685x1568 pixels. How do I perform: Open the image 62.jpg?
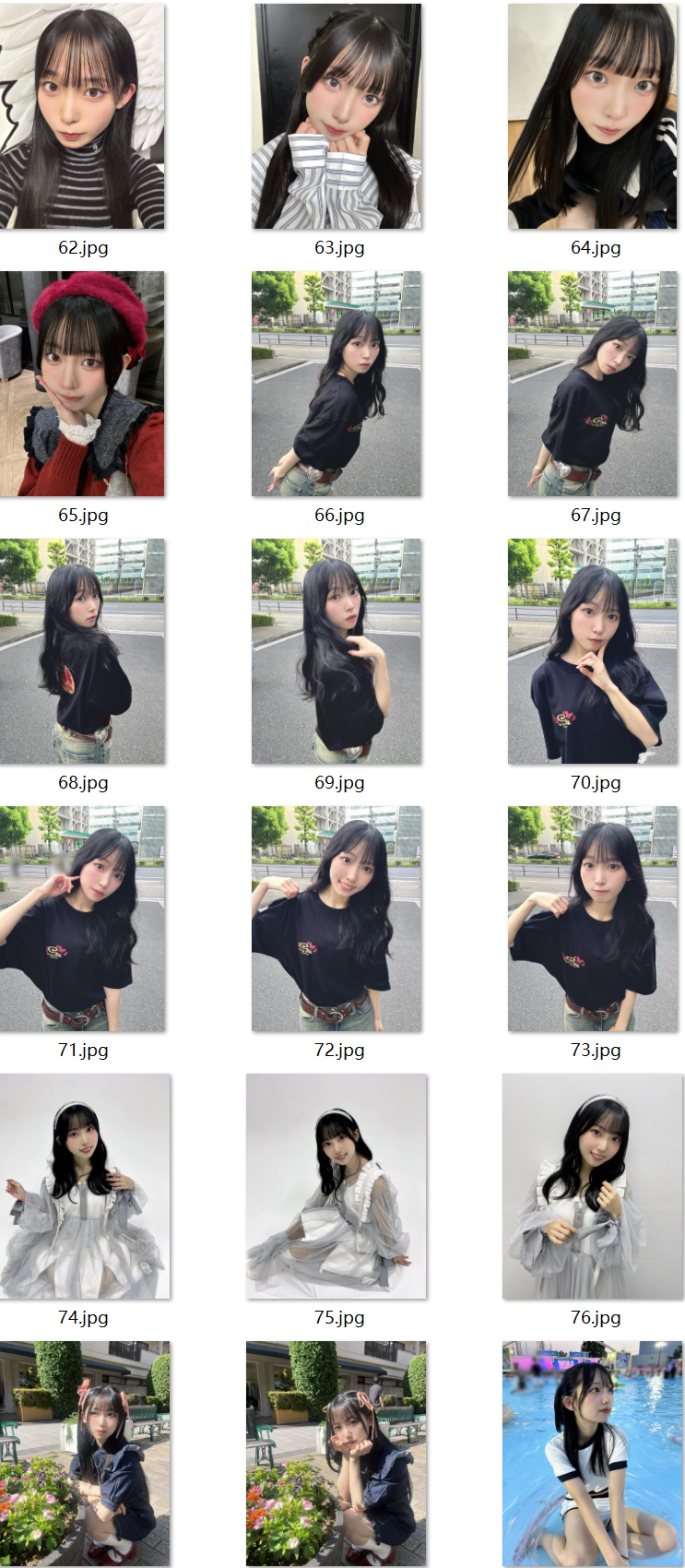point(83,116)
